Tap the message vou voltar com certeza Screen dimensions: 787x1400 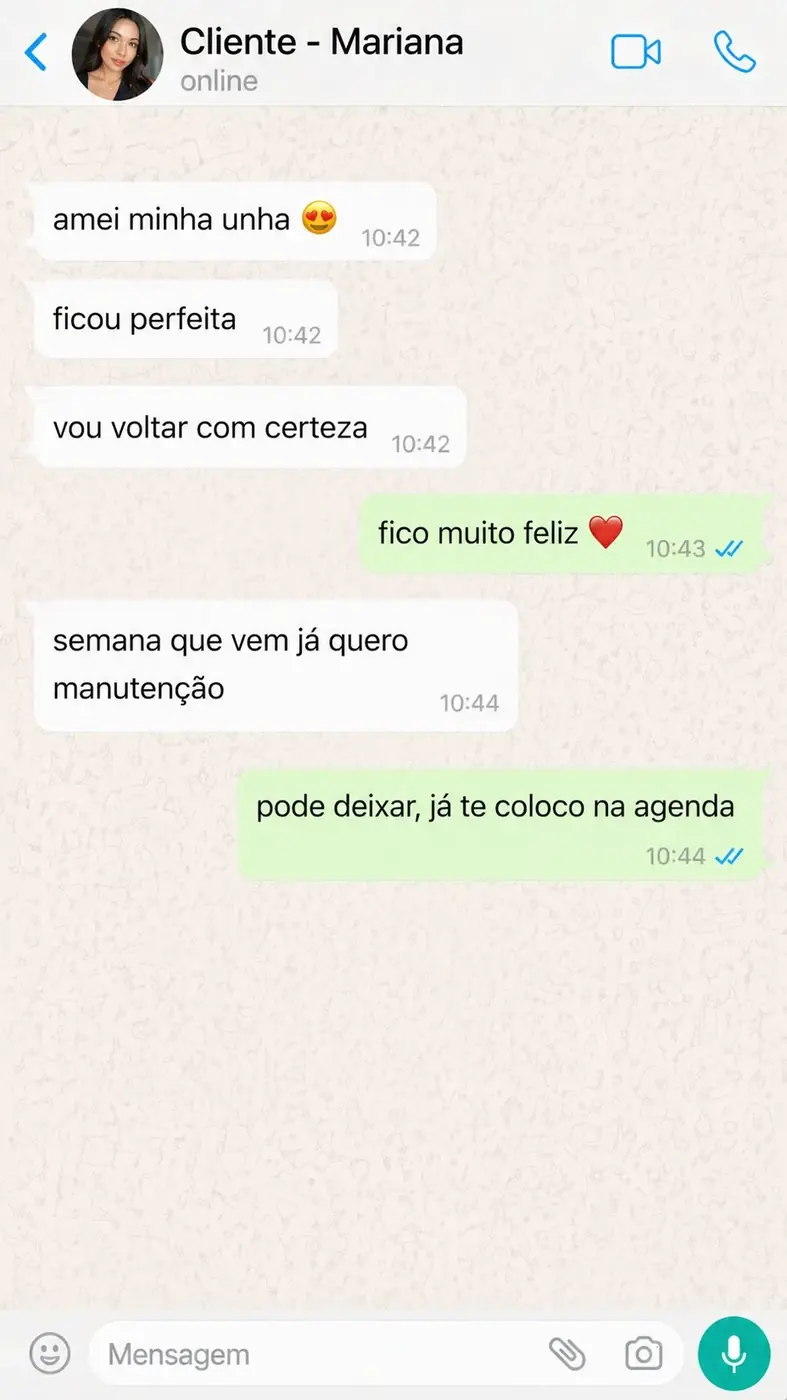coord(210,426)
